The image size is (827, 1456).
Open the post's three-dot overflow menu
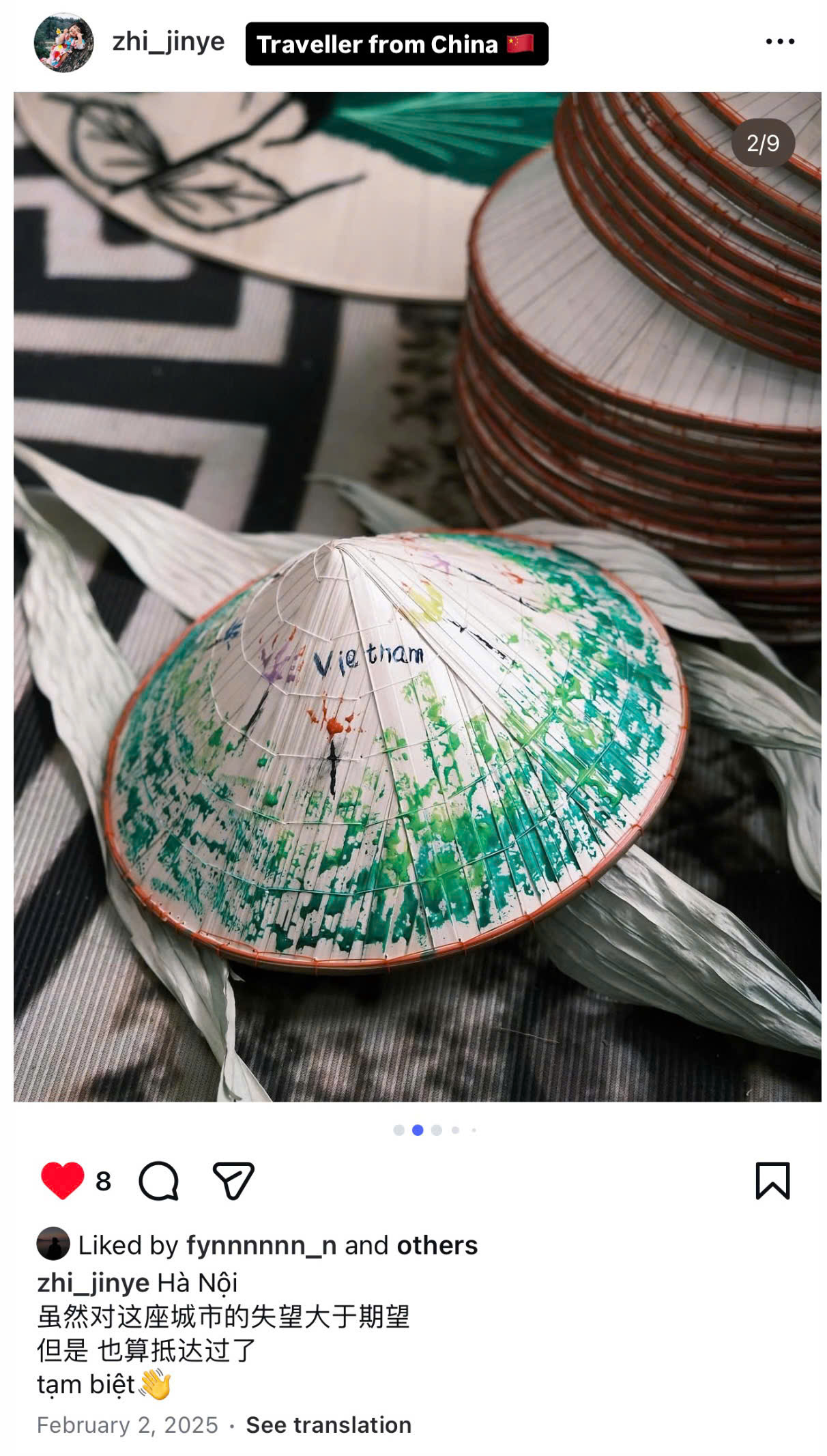(x=779, y=42)
